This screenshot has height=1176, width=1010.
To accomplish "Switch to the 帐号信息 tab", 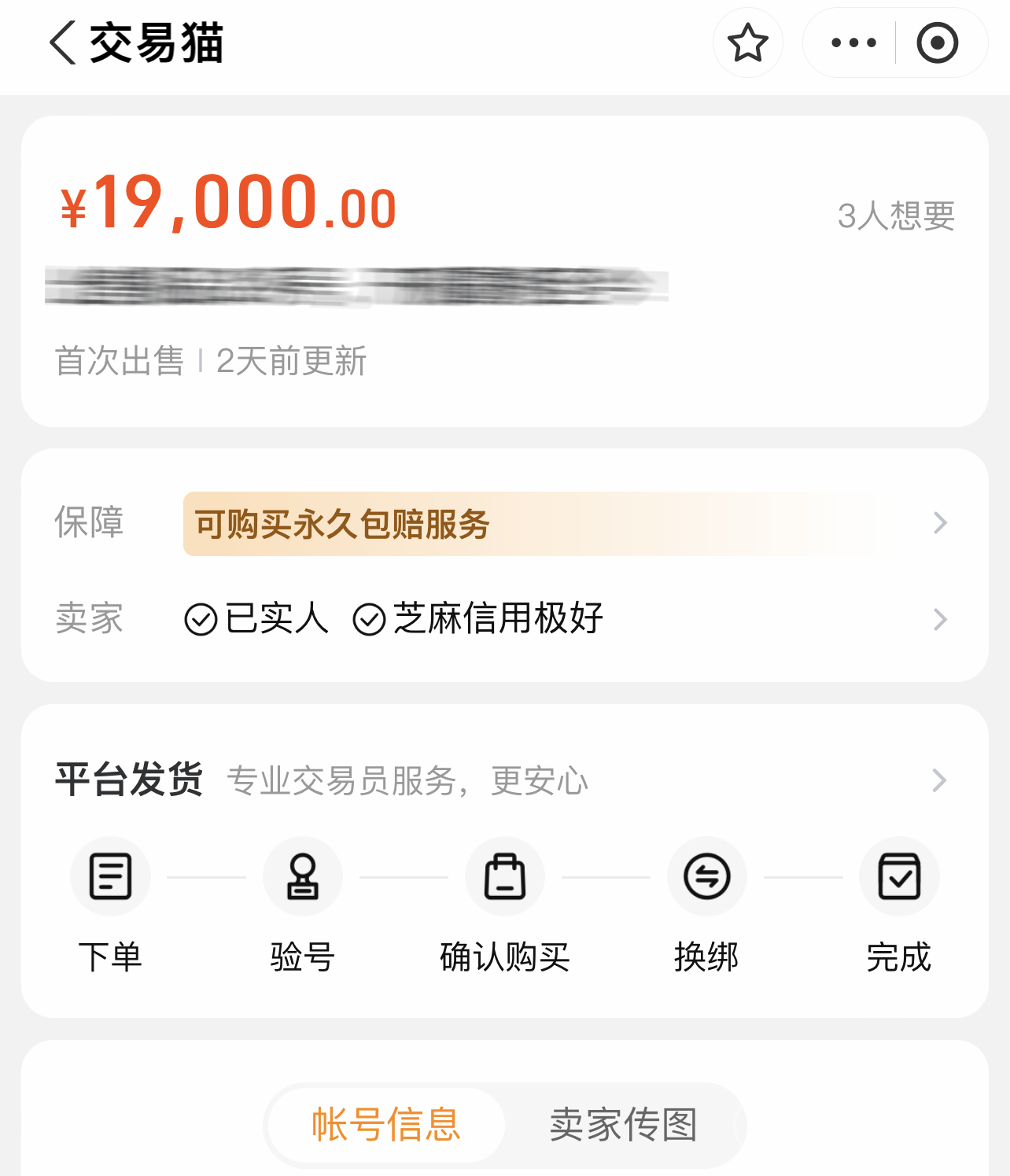I will coord(385,1125).
